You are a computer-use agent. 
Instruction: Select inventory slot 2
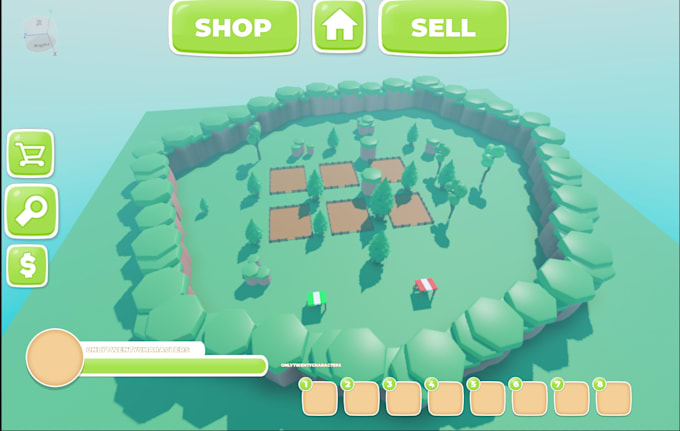(x=361, y=398)
